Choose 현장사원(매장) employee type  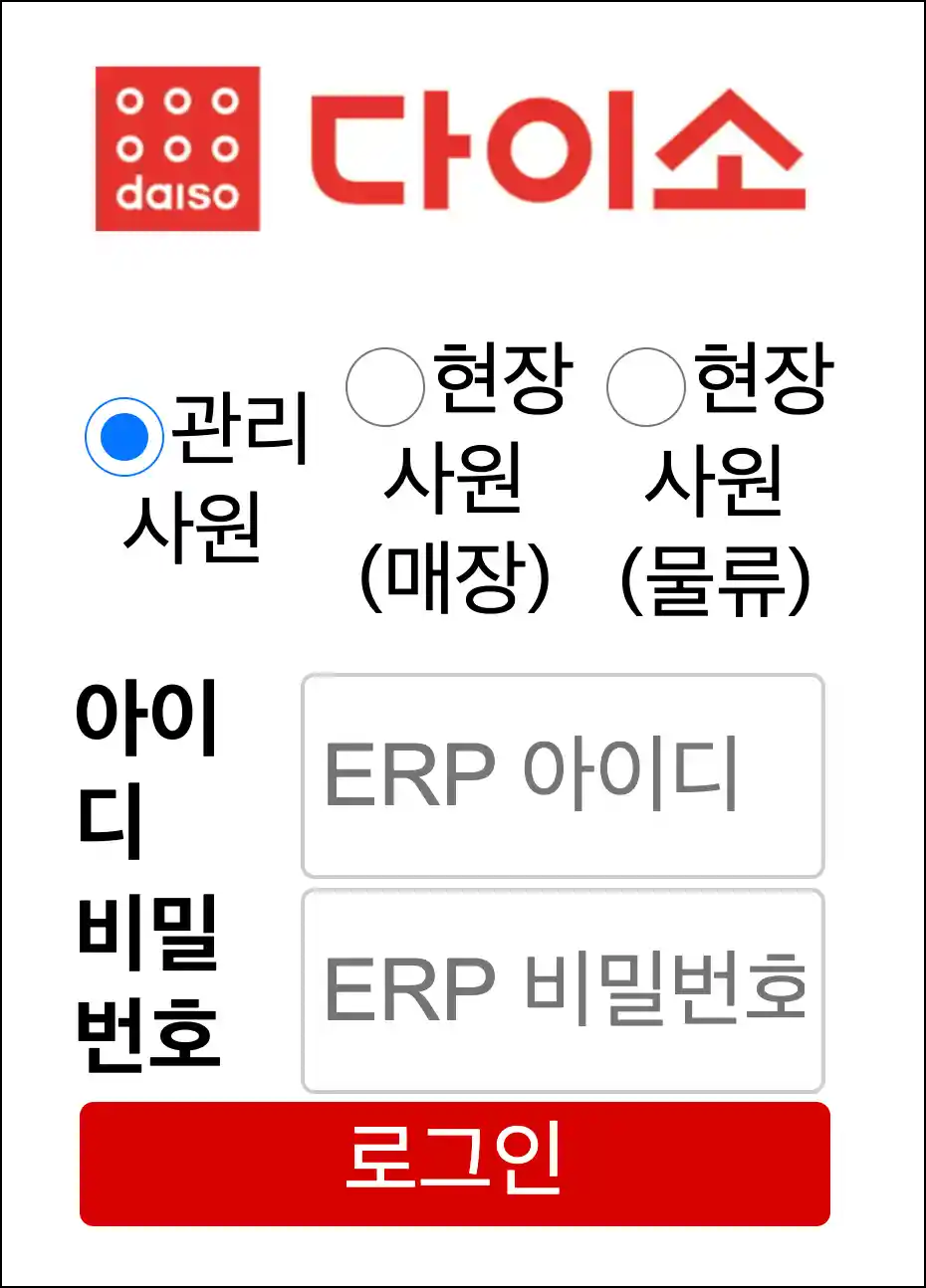click(x=385, y=387)
